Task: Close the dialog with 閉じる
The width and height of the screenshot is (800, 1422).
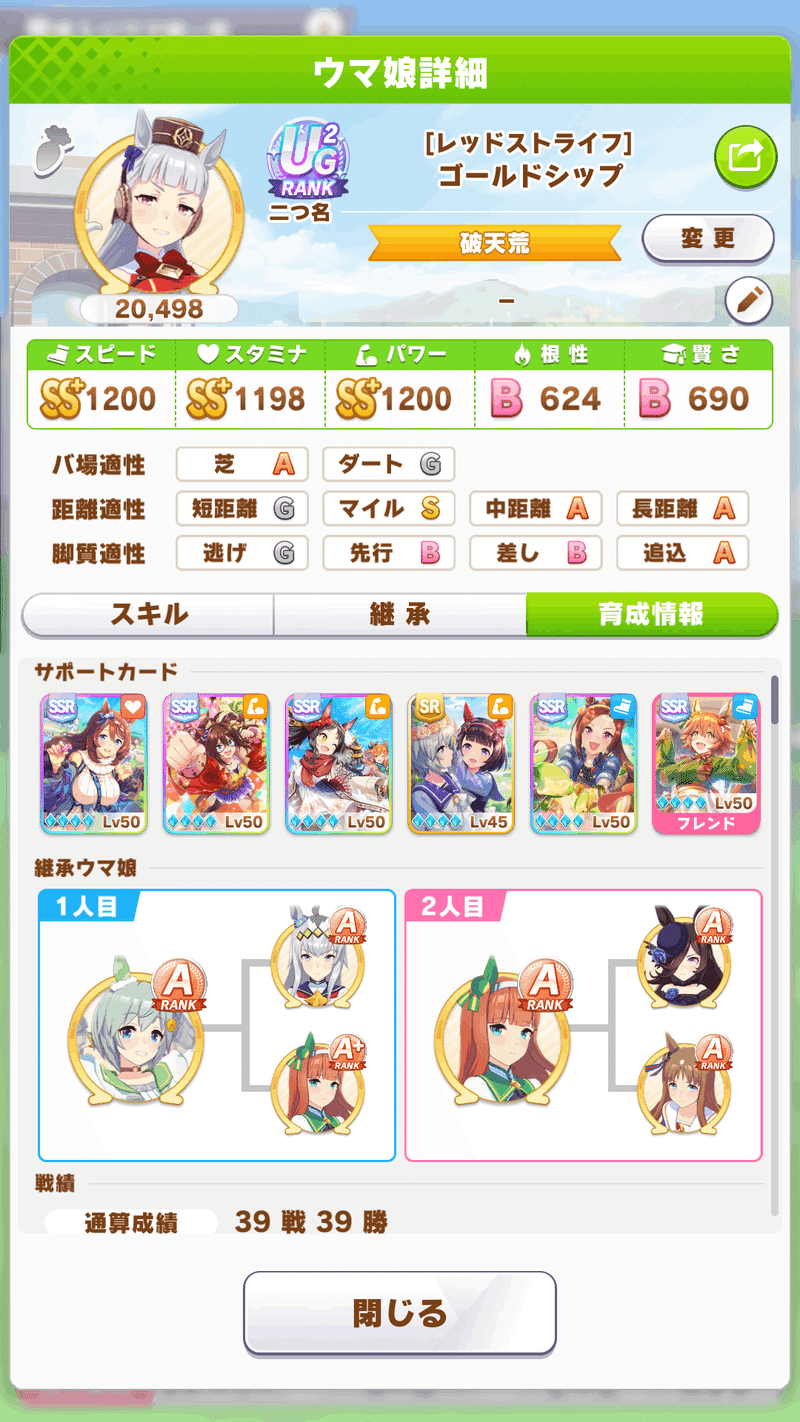Action: point(400,1312)
